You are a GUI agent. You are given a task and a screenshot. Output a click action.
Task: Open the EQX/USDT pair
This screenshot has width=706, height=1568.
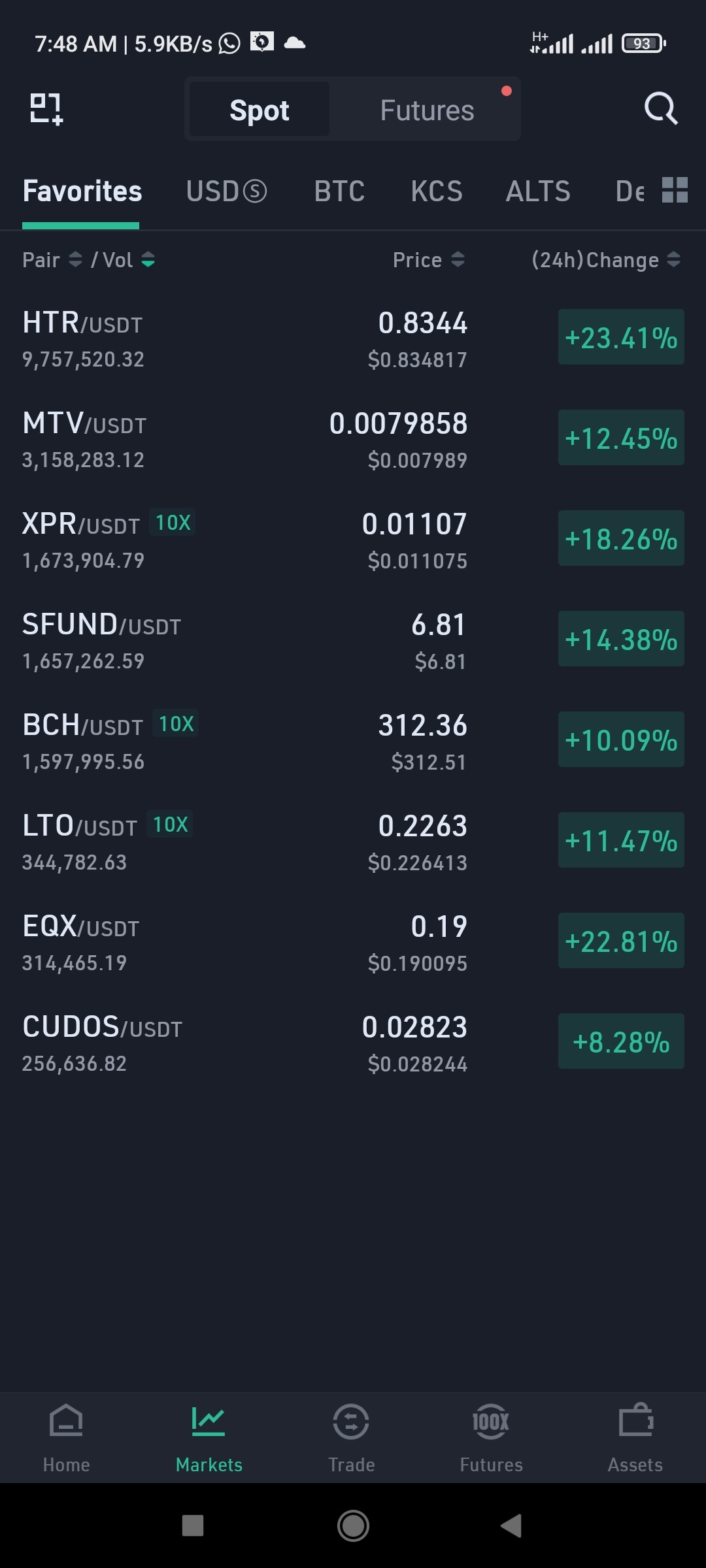(x=353, y=943)
